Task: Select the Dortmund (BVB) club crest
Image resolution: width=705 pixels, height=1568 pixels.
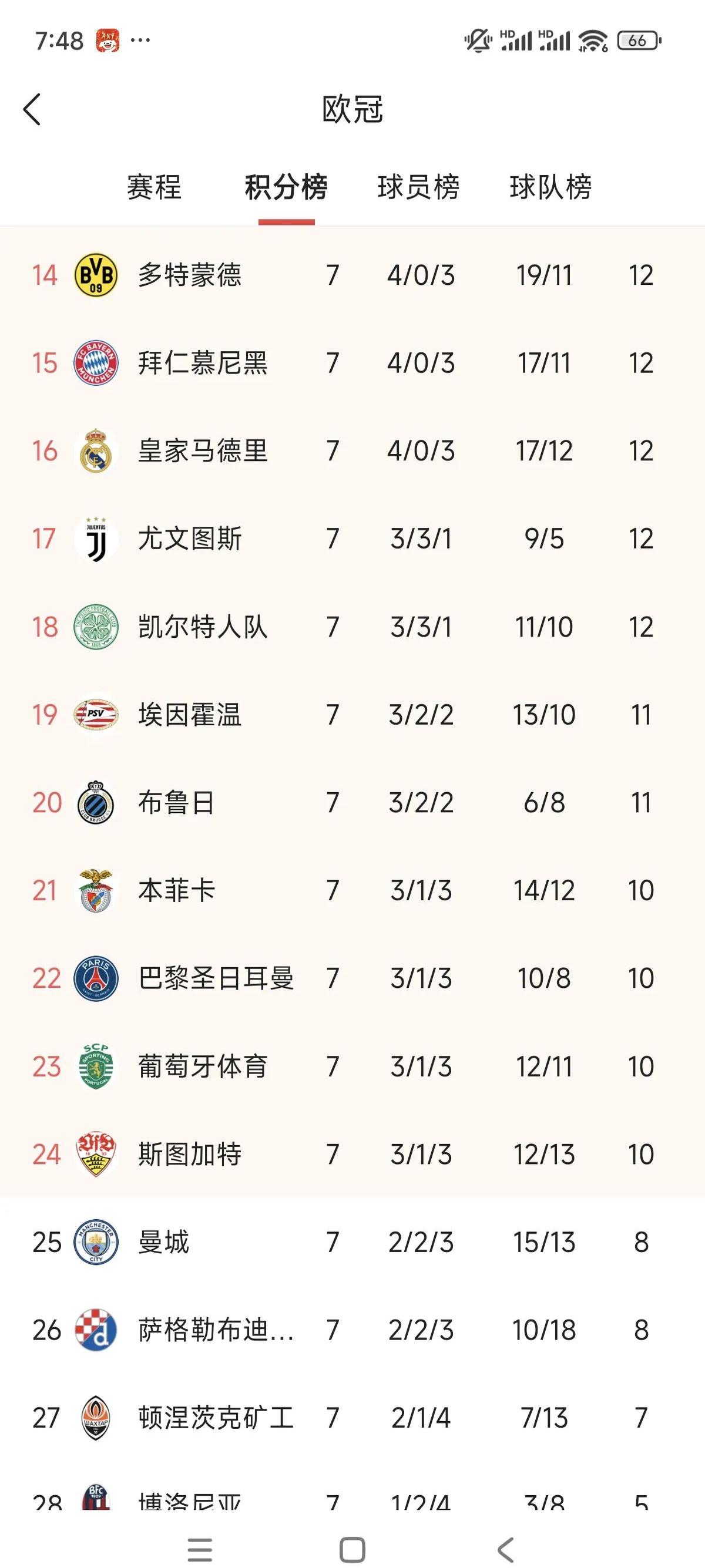Action: pos(98,277)
